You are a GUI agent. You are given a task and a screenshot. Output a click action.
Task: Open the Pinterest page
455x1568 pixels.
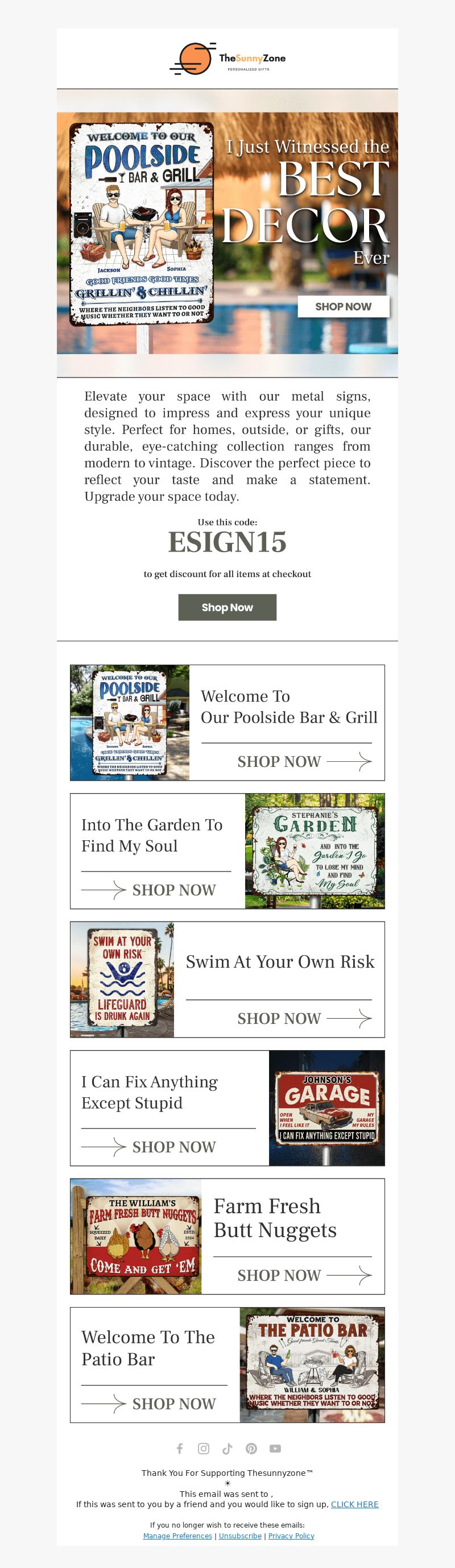pyautogui.click(x=251, y=1449)
